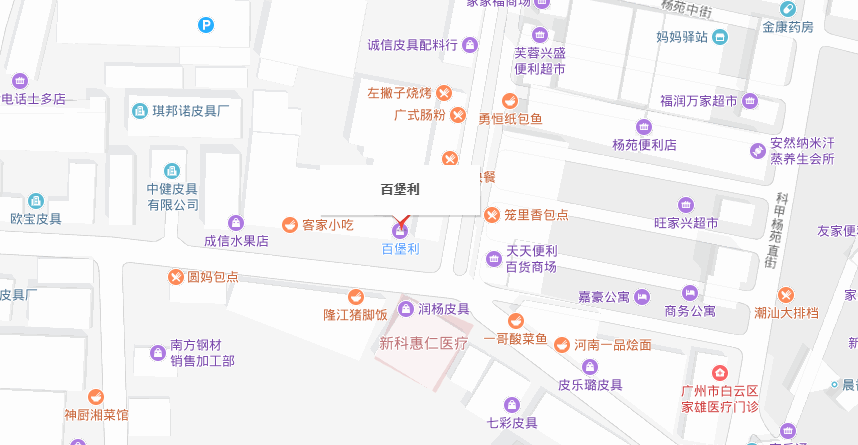Image resolution: width=858 pixels, height=445 pixels.
Task: Open 客家小吃 restaurant marker
Action: 290,225
